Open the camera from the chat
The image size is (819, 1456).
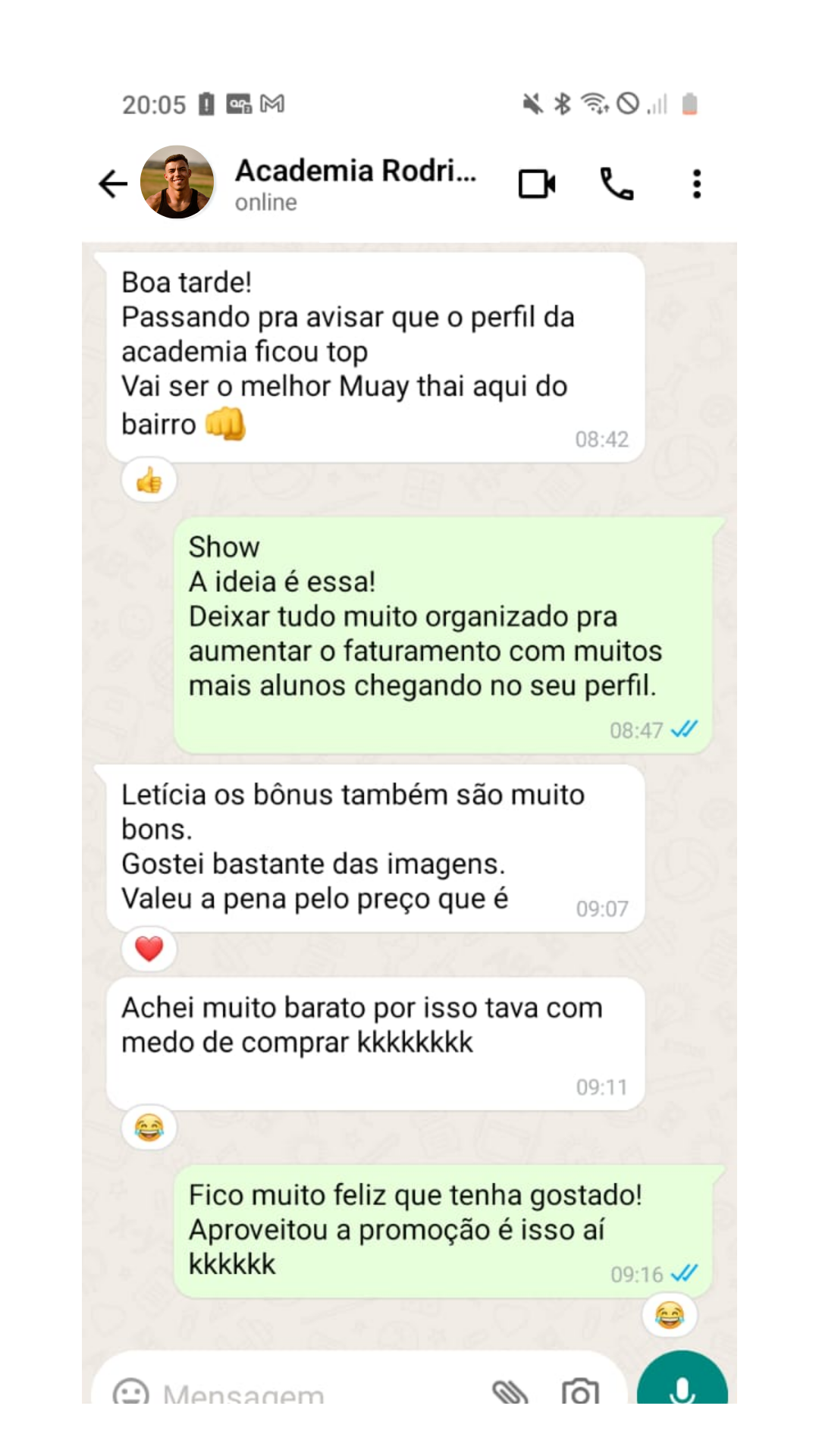pyautogui.click(x=580, y=1392)
